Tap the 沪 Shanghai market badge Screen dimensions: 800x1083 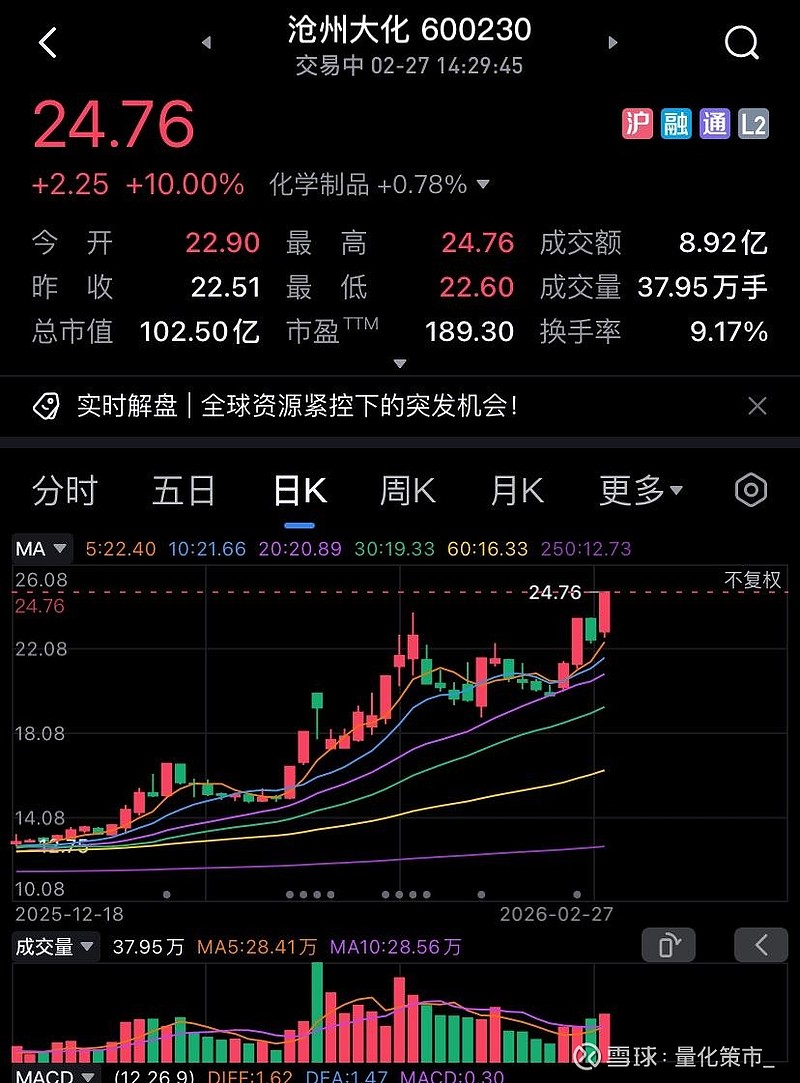click(637, 123)
